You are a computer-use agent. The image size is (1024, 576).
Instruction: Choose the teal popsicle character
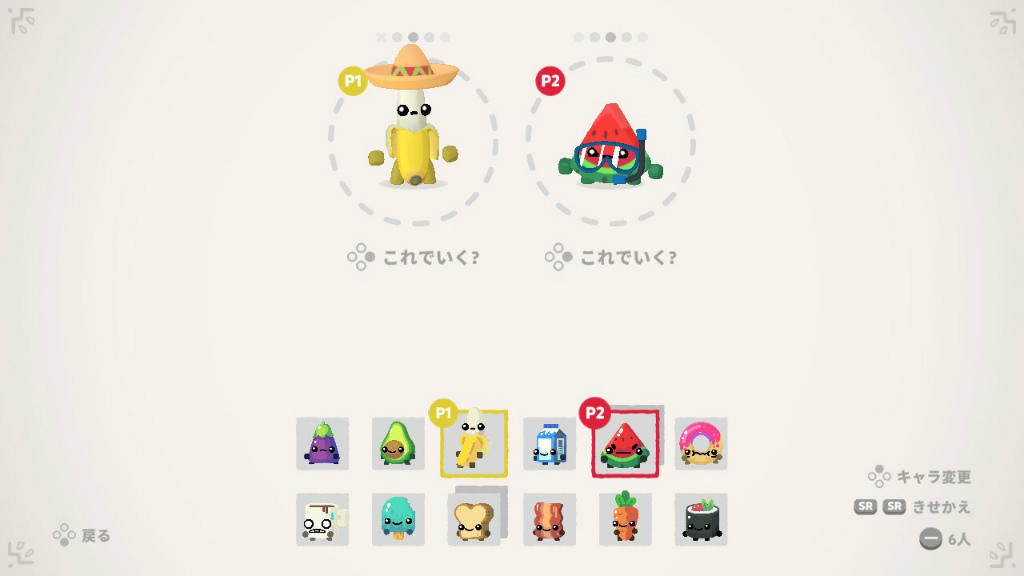click(x=398, y=519)
